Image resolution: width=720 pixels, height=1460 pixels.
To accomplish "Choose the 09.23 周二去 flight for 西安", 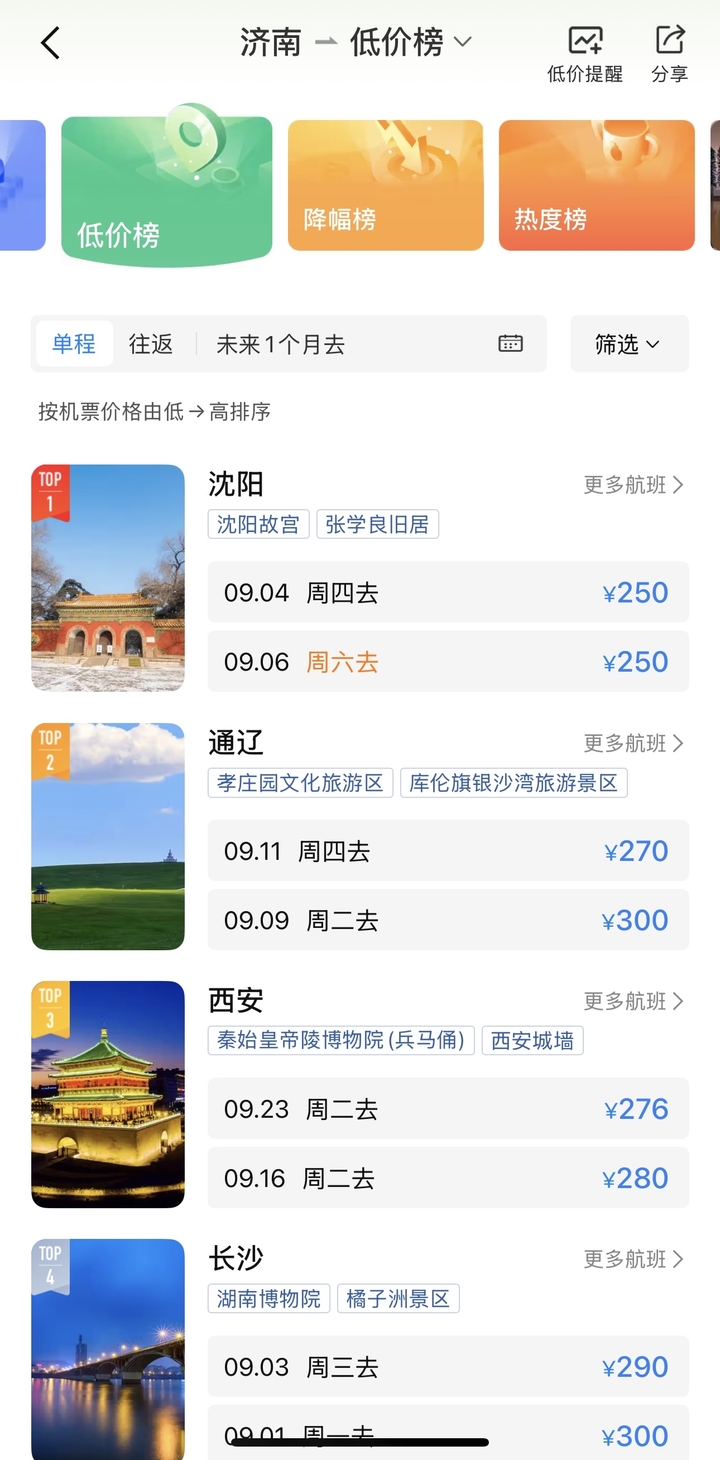I will pyautogui.click(x=446, y=1109).
